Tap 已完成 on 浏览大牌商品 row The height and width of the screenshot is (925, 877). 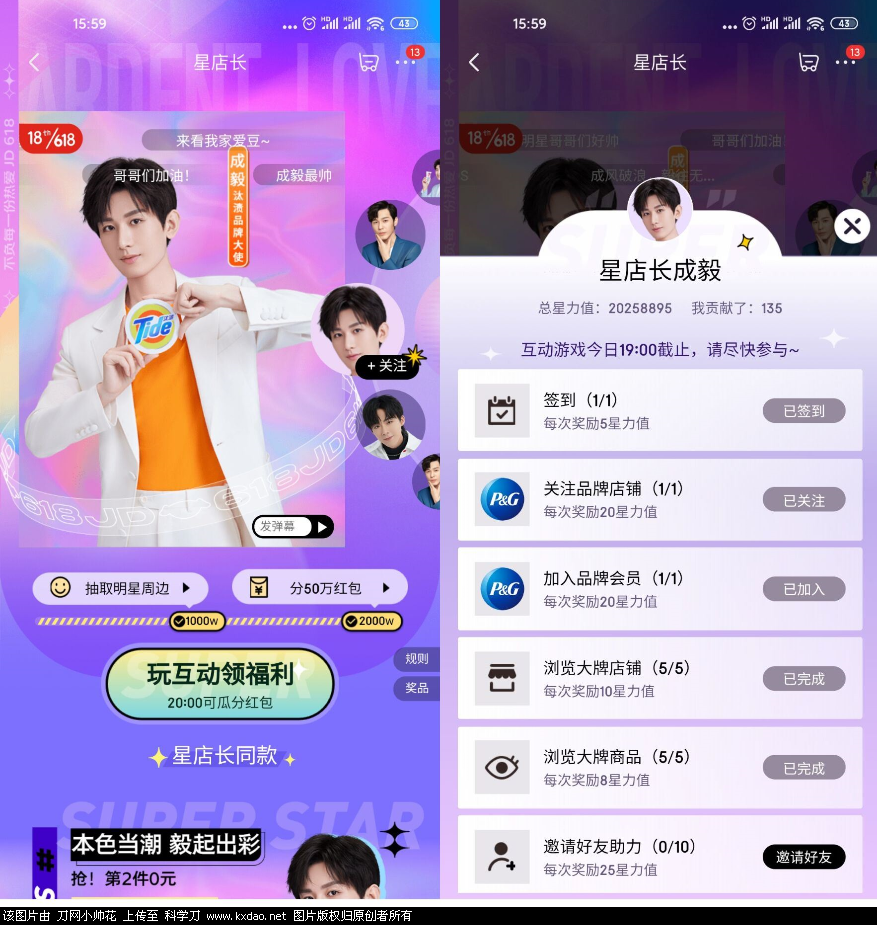click(x=804, y=768)
